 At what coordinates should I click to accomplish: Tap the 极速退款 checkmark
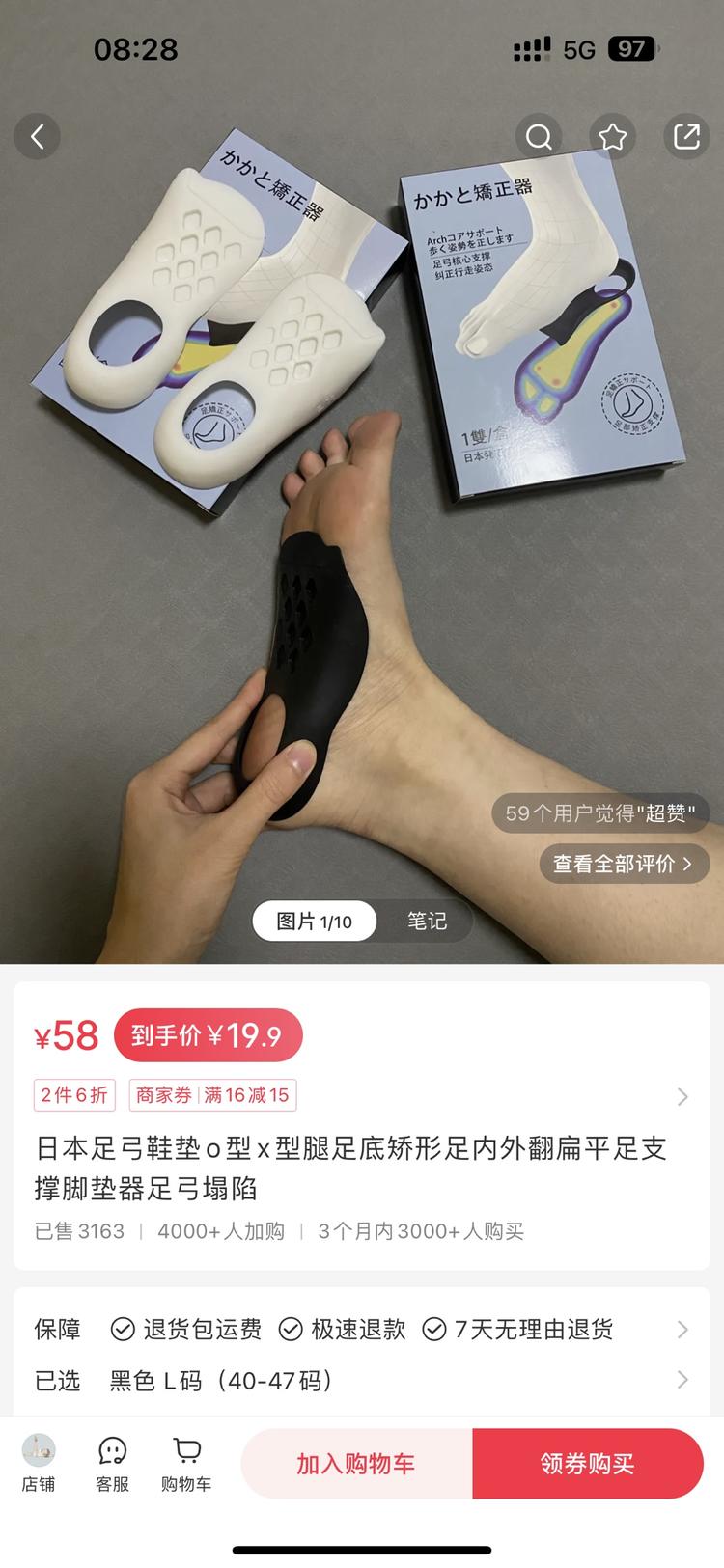click(x=290, y=1329)
